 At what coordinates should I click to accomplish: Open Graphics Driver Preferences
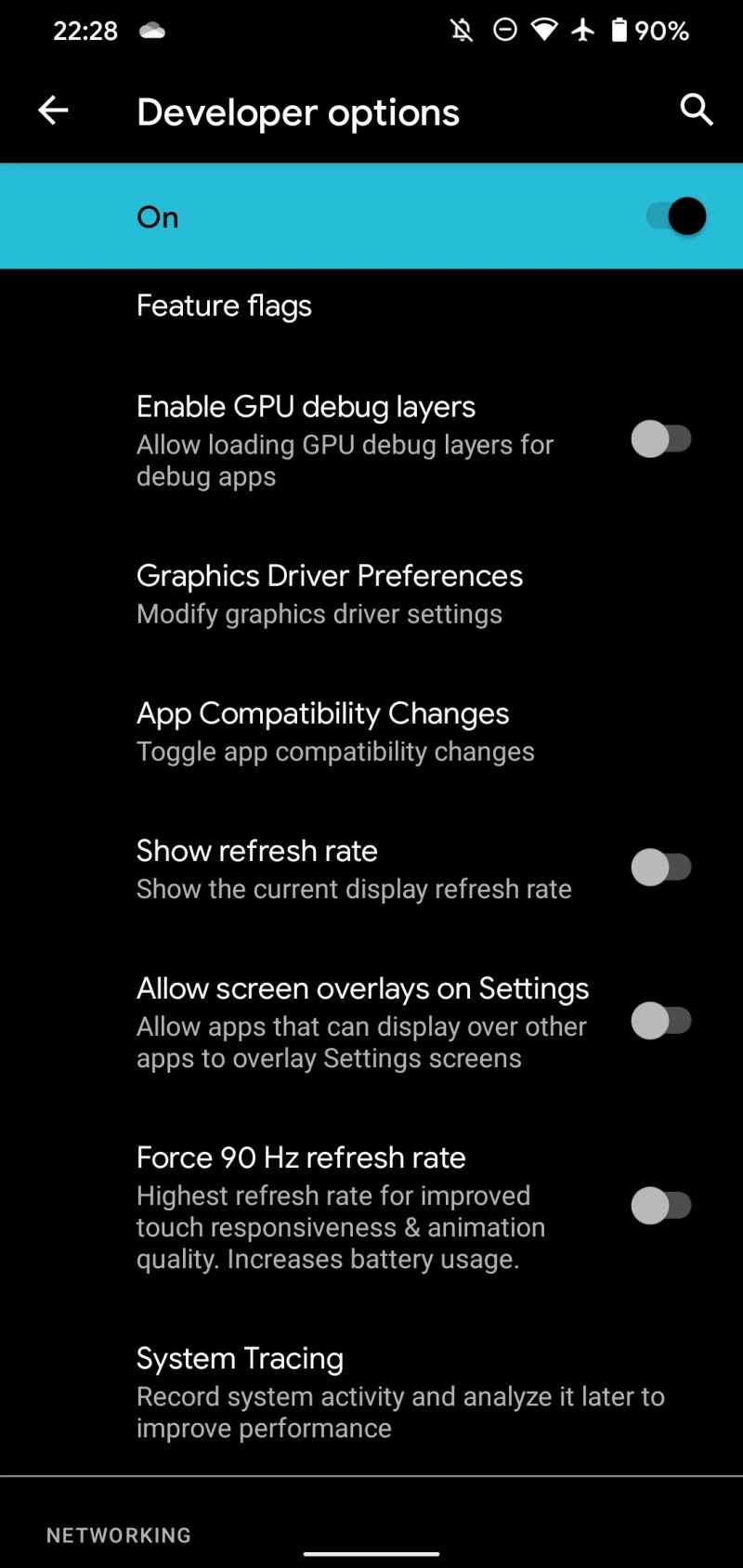pos(371,594)
